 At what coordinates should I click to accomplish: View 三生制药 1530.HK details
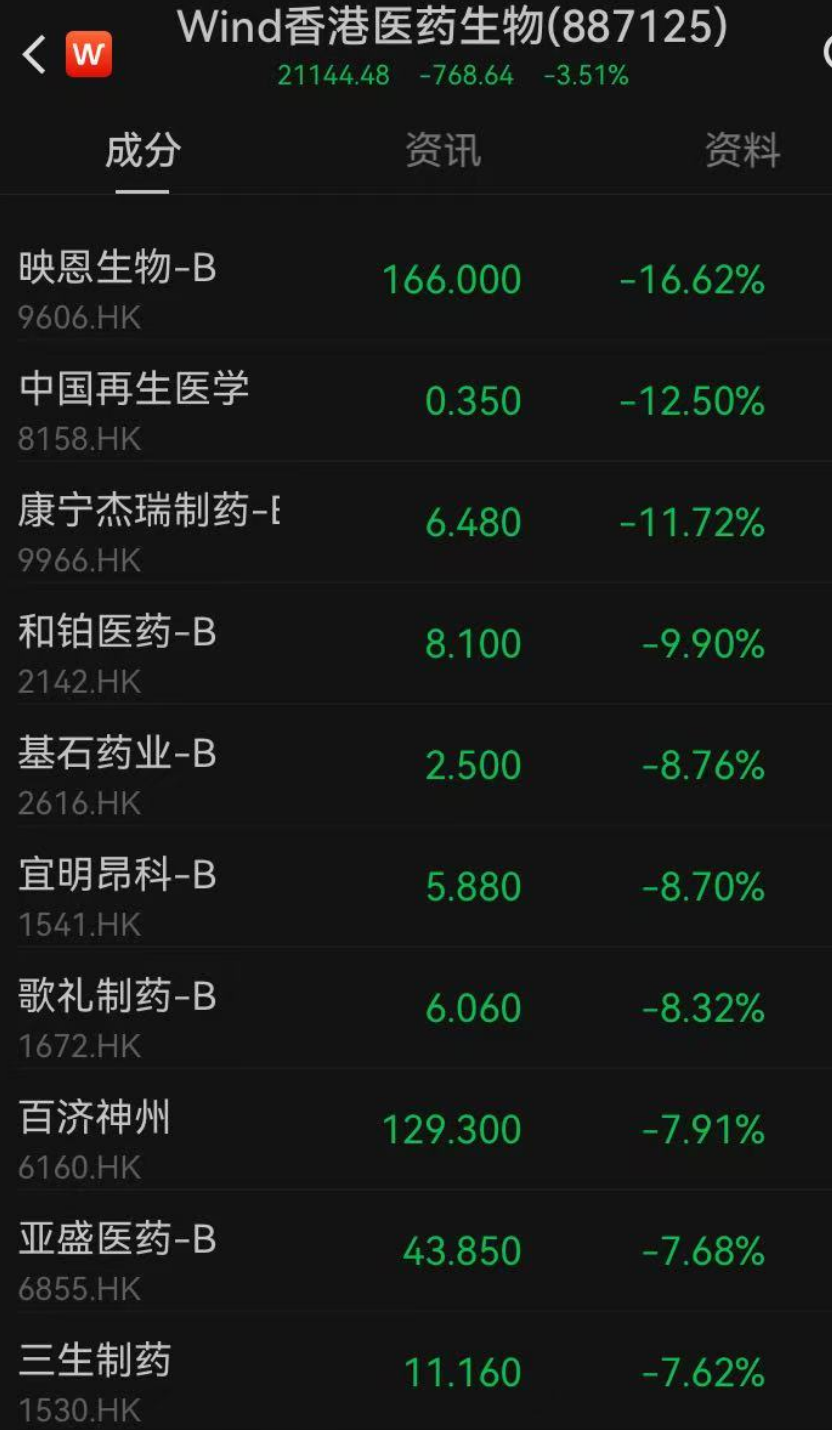(x=95, y=1360)
